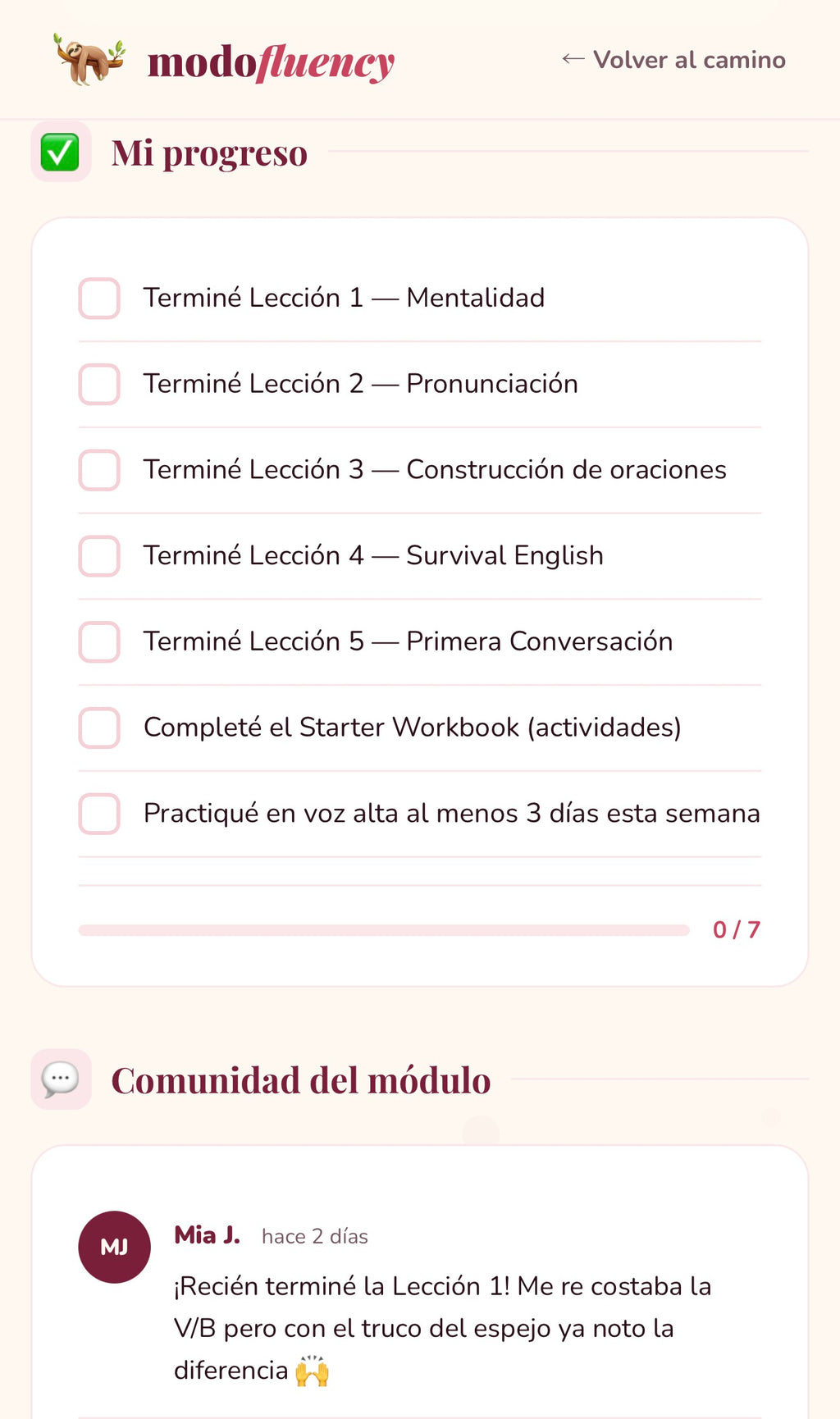Click the back arrow next to Volver al camino

pos(574,59)
